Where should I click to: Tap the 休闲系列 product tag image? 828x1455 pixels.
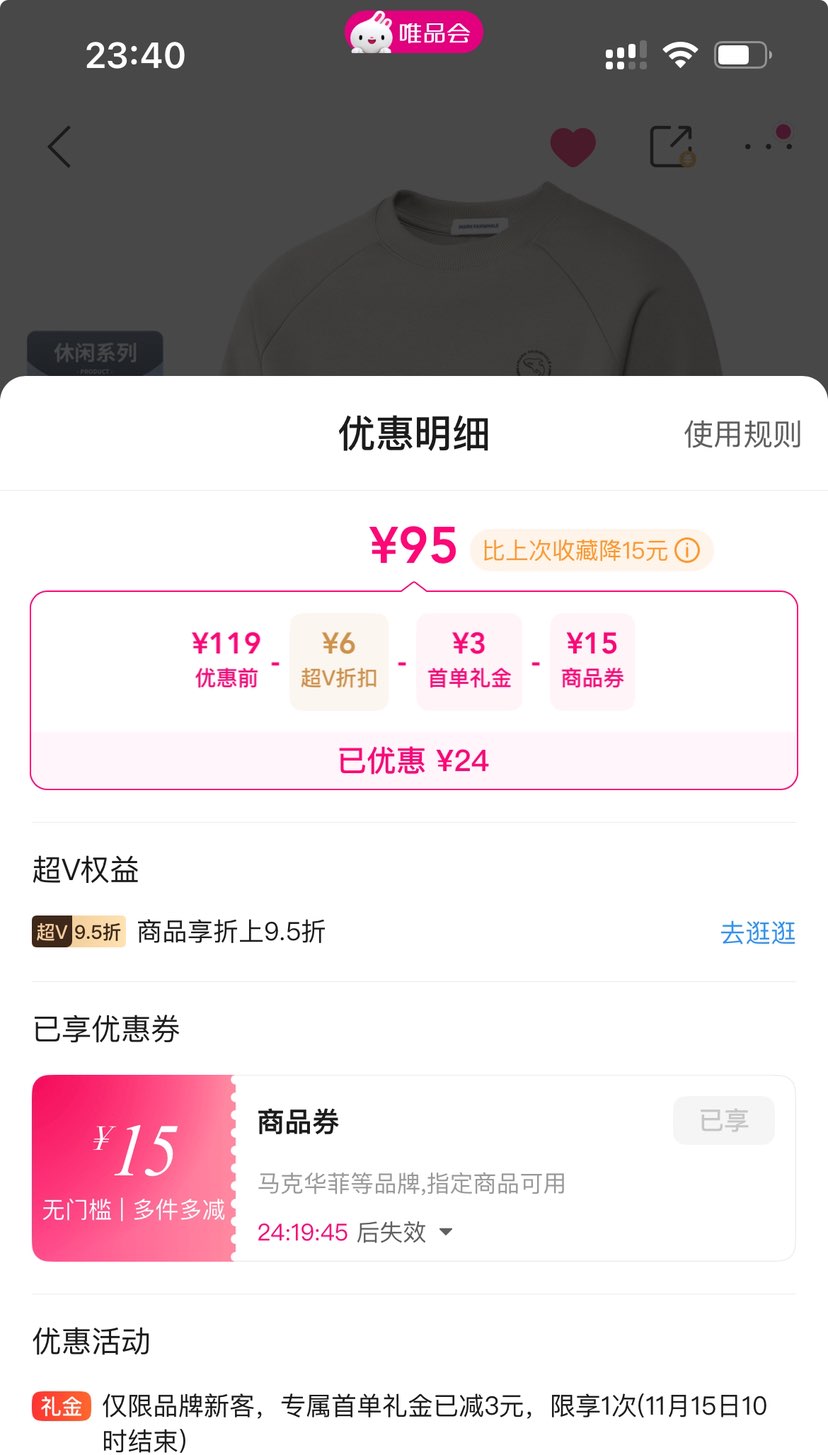coord(95,352)
